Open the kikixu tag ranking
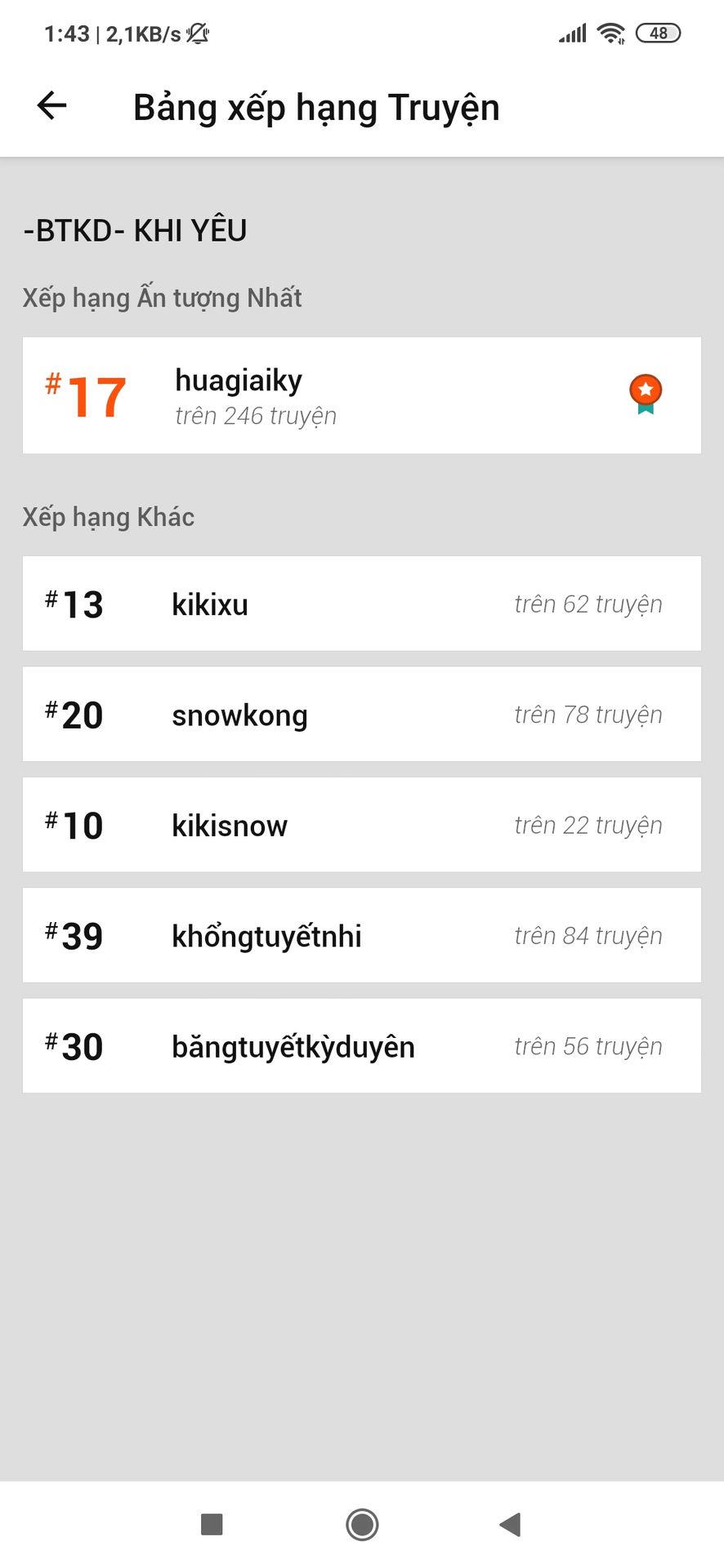724x1568 pixels. tap(361, 604)
